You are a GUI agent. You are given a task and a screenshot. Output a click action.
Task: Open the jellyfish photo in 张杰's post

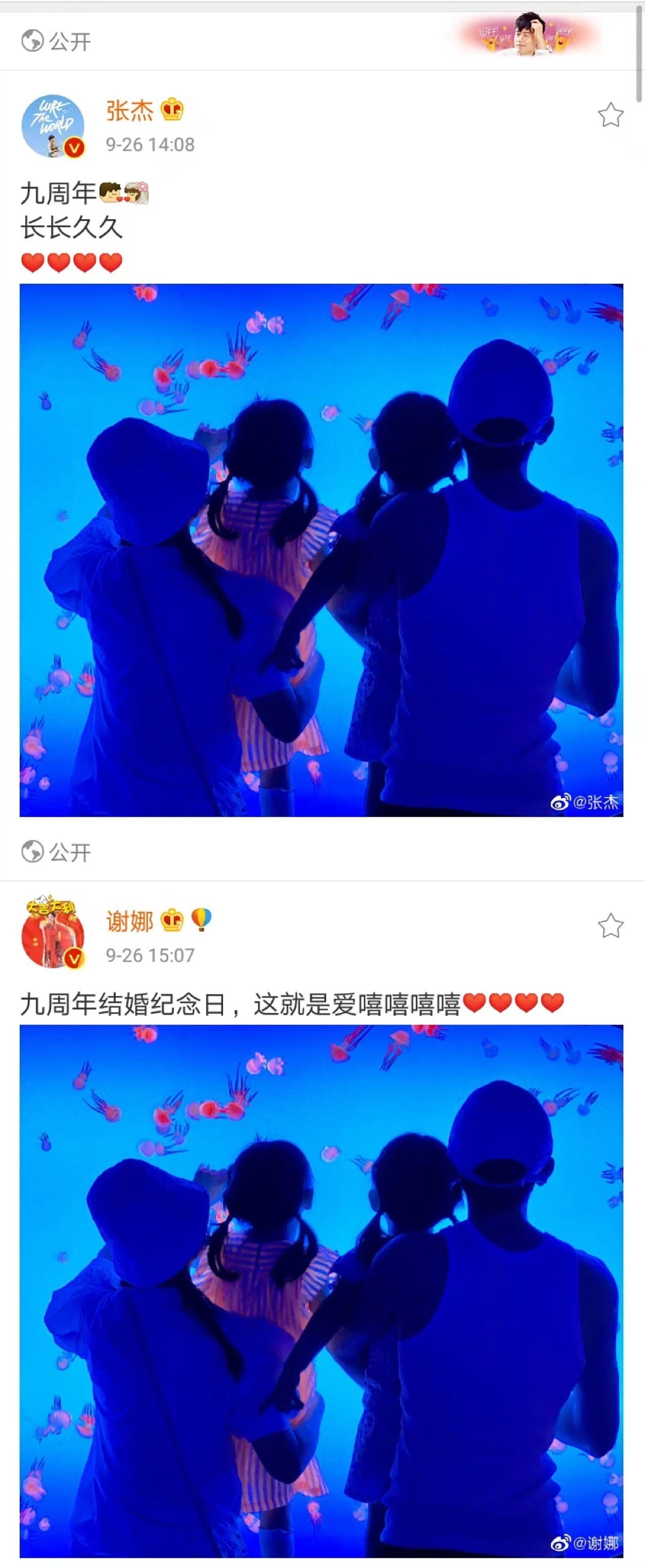(x=321, y=550)
